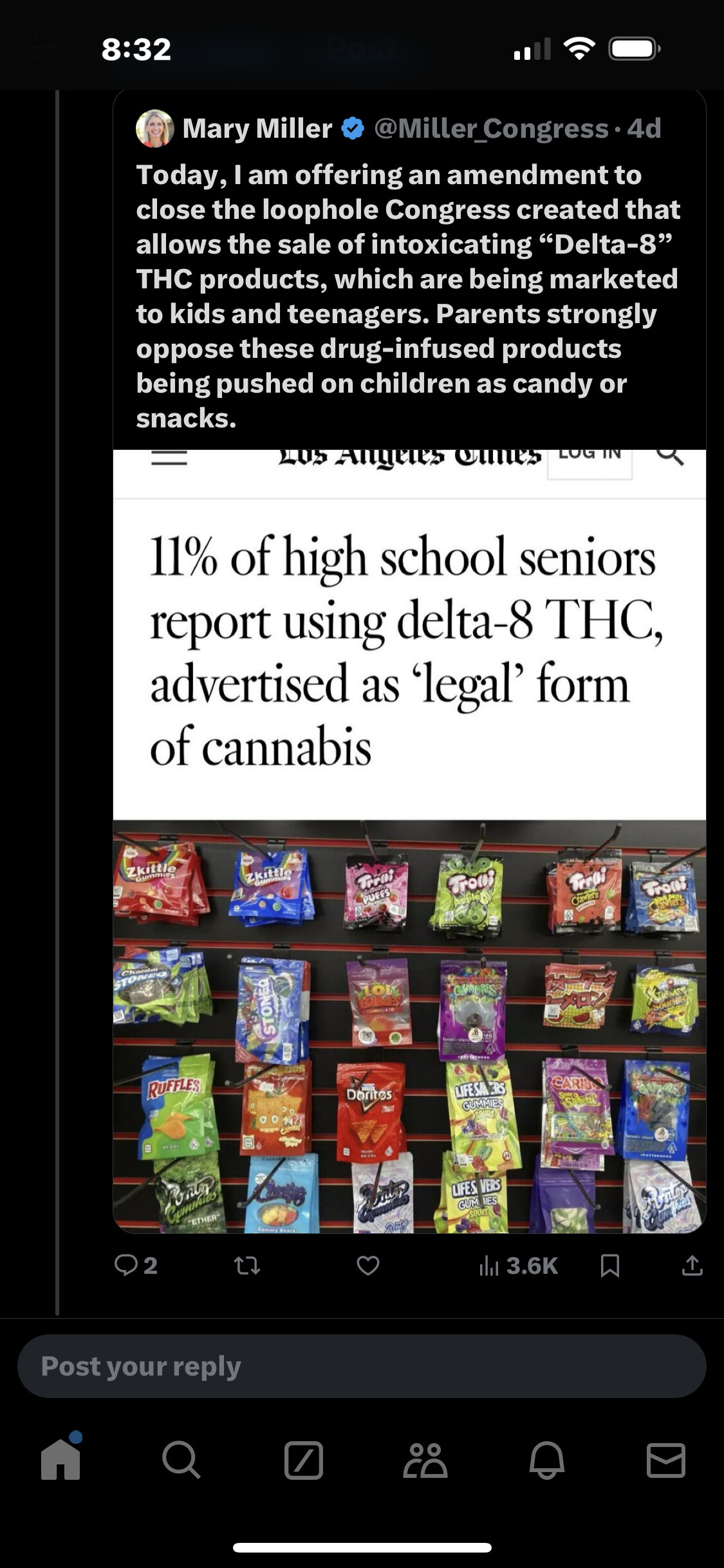This screenshot has width=724, height=1568.
Task: Open the Messages envelope tab
Action: [666, 1460]
